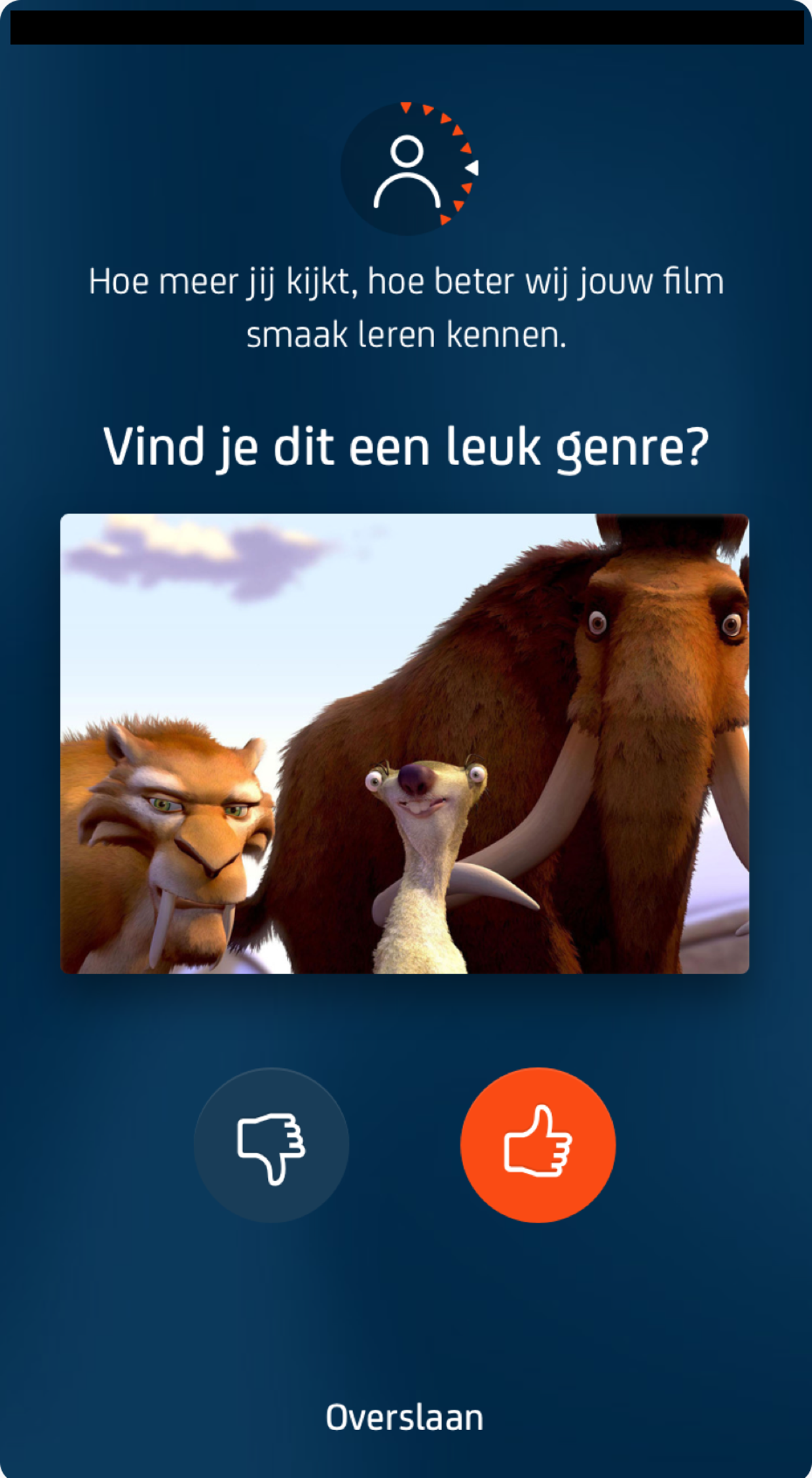Viewport: 812px width, 1478px height.
Task: Dislike this genre with thumbs down
Action: click(x=271, y=1145)
